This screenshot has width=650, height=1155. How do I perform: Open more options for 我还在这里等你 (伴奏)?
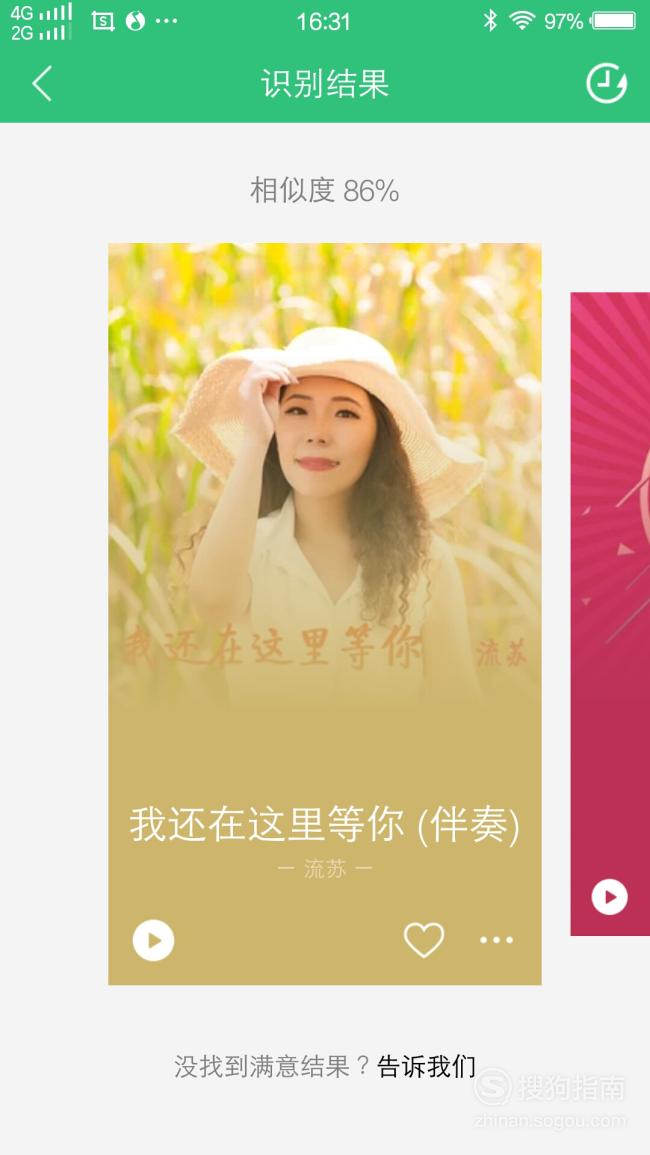pos(496,940)
